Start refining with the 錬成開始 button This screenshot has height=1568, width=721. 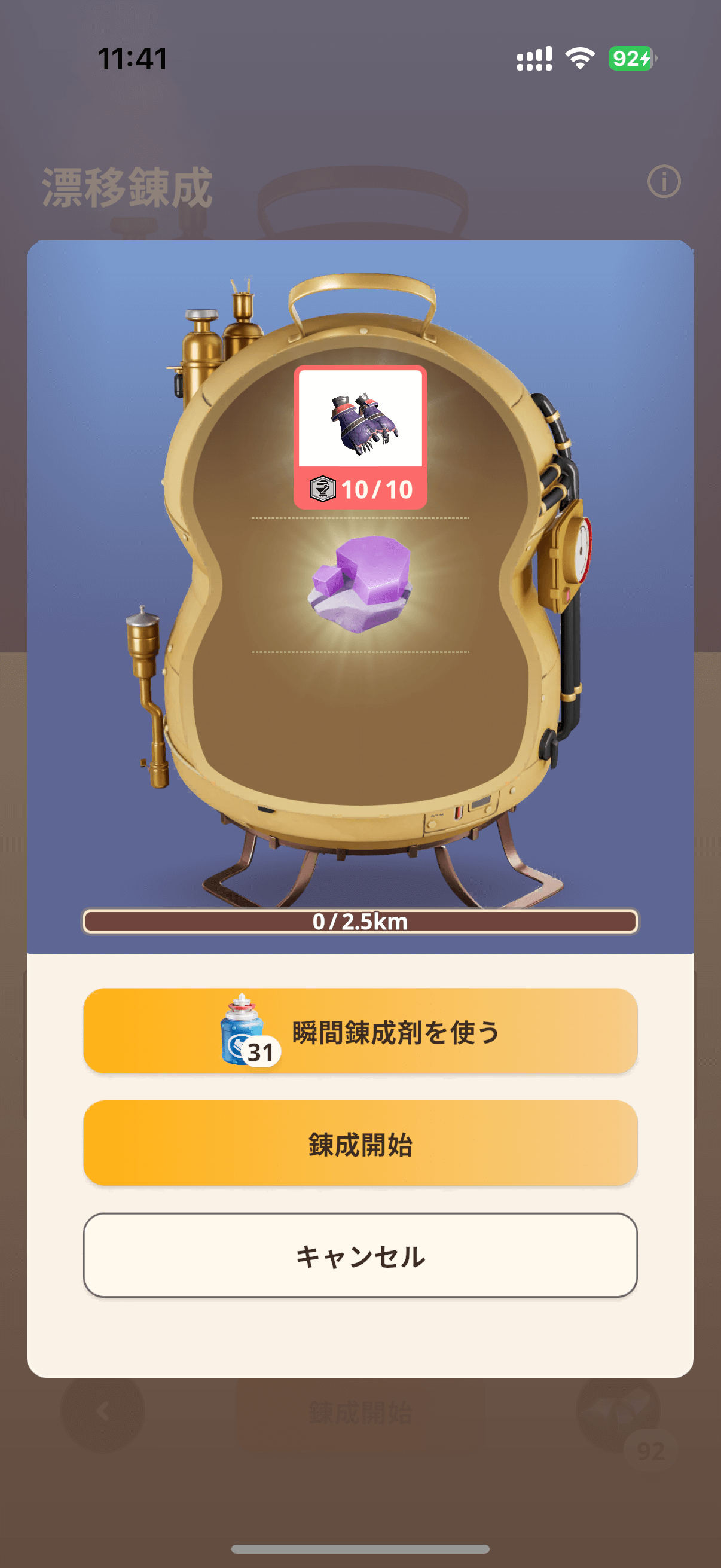click(x=360, y=1144)
